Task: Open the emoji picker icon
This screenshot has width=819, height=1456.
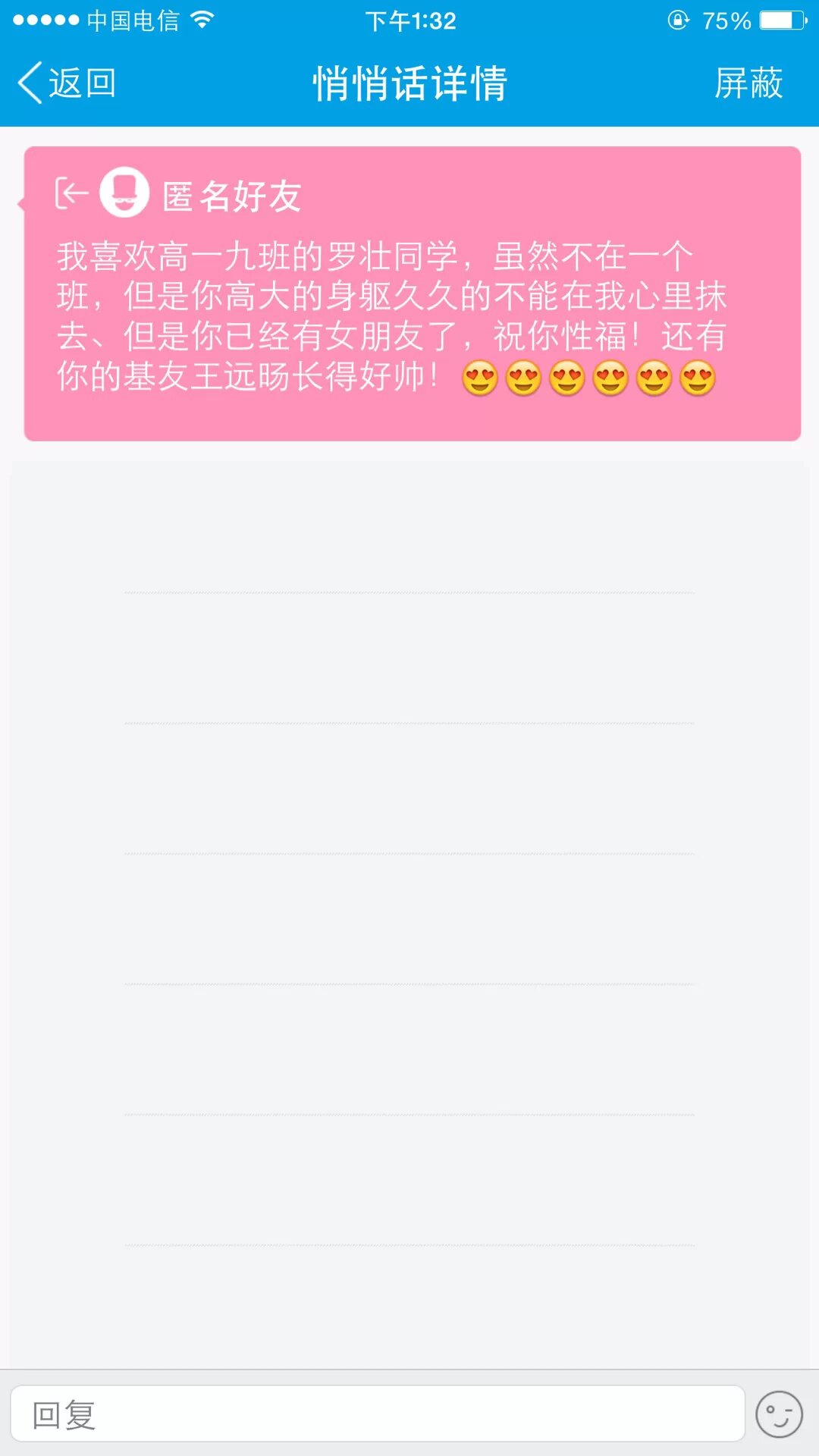Action: tap(779, 1414)
